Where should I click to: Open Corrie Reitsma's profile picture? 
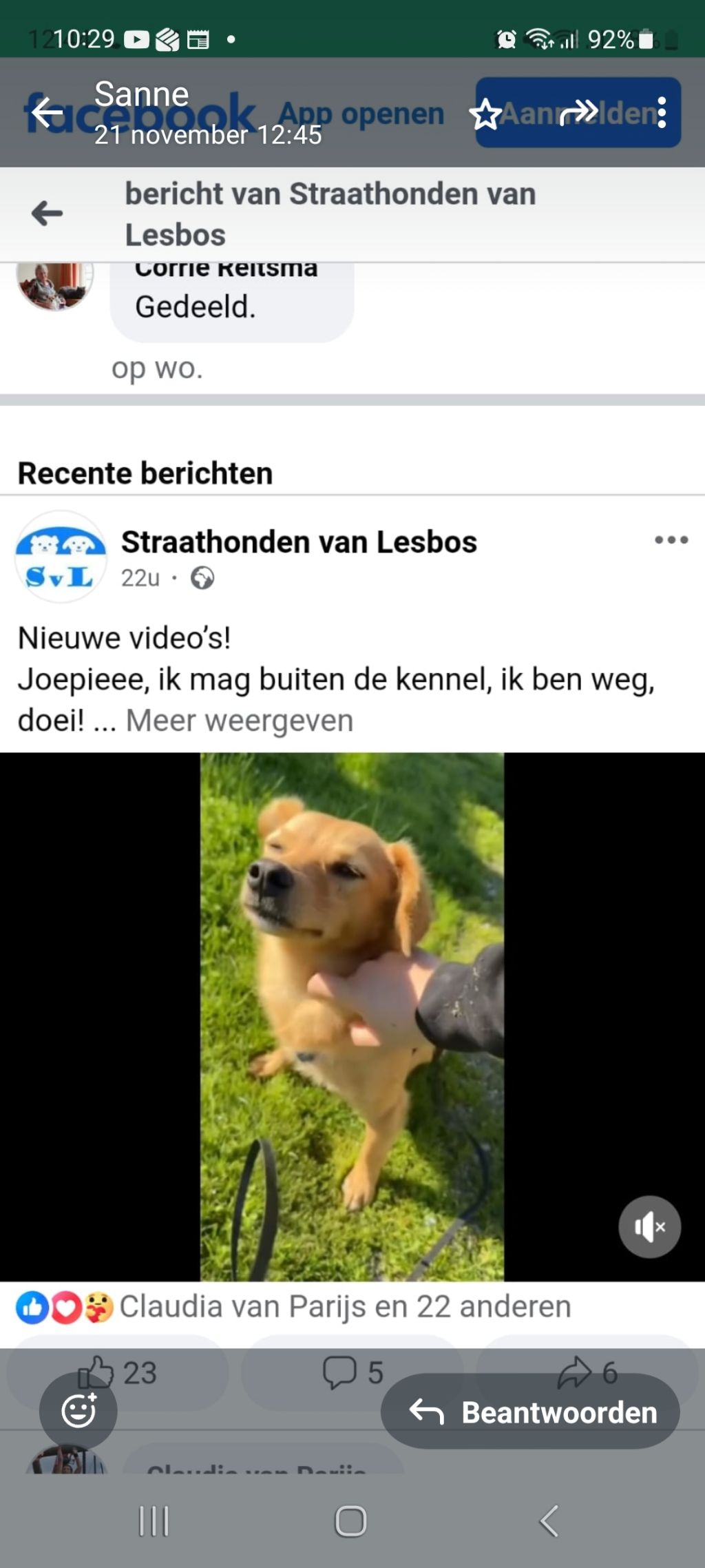click(x=54, y=284)
